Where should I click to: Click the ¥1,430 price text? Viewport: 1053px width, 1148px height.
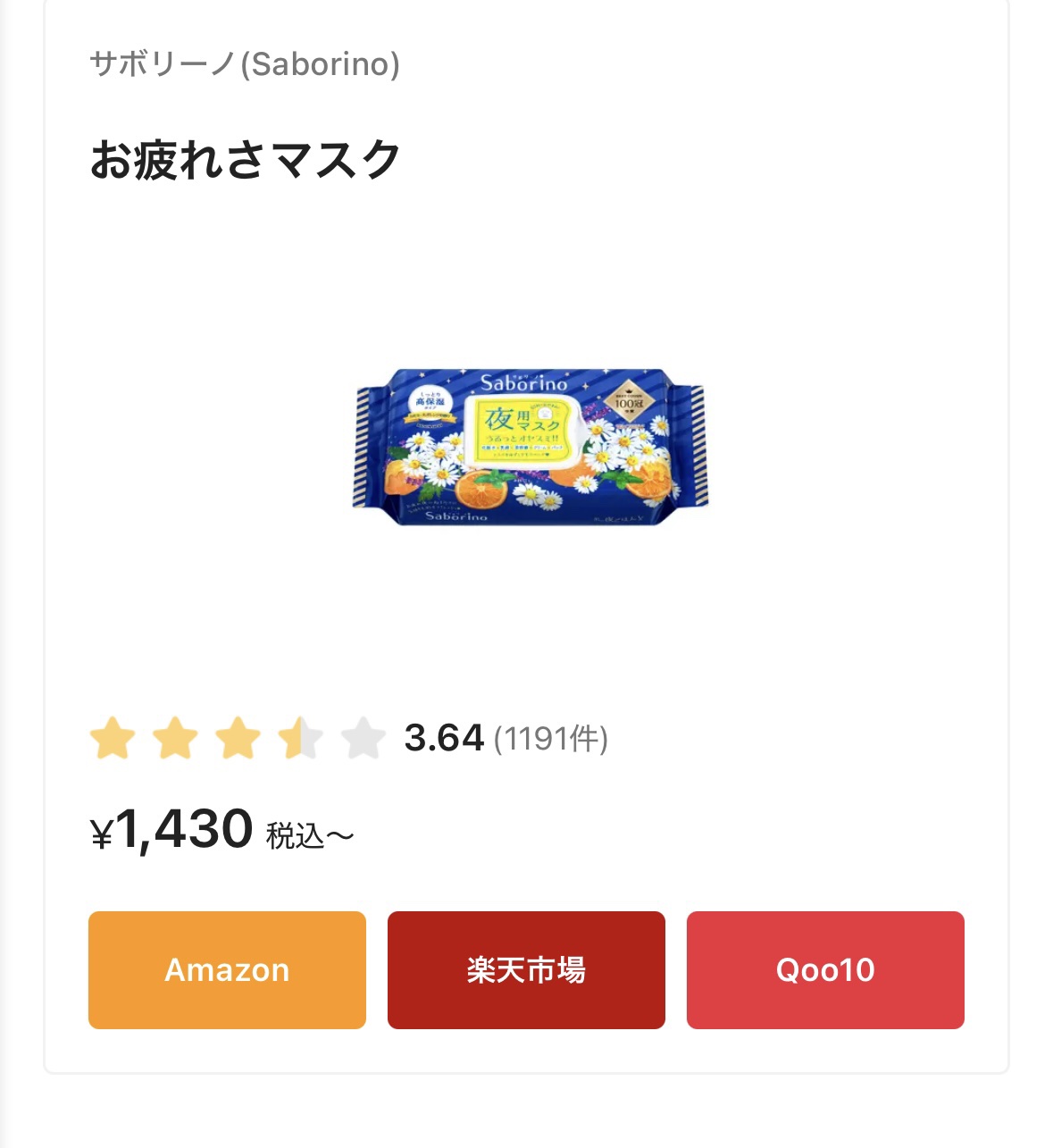pos(170,831)
